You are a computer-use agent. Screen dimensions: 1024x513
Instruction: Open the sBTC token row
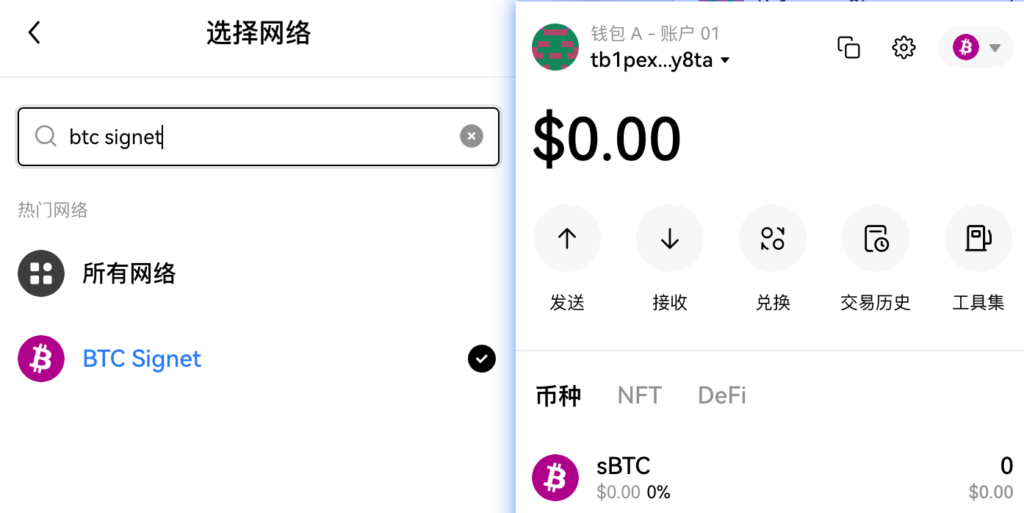click(x=770, y=478)
